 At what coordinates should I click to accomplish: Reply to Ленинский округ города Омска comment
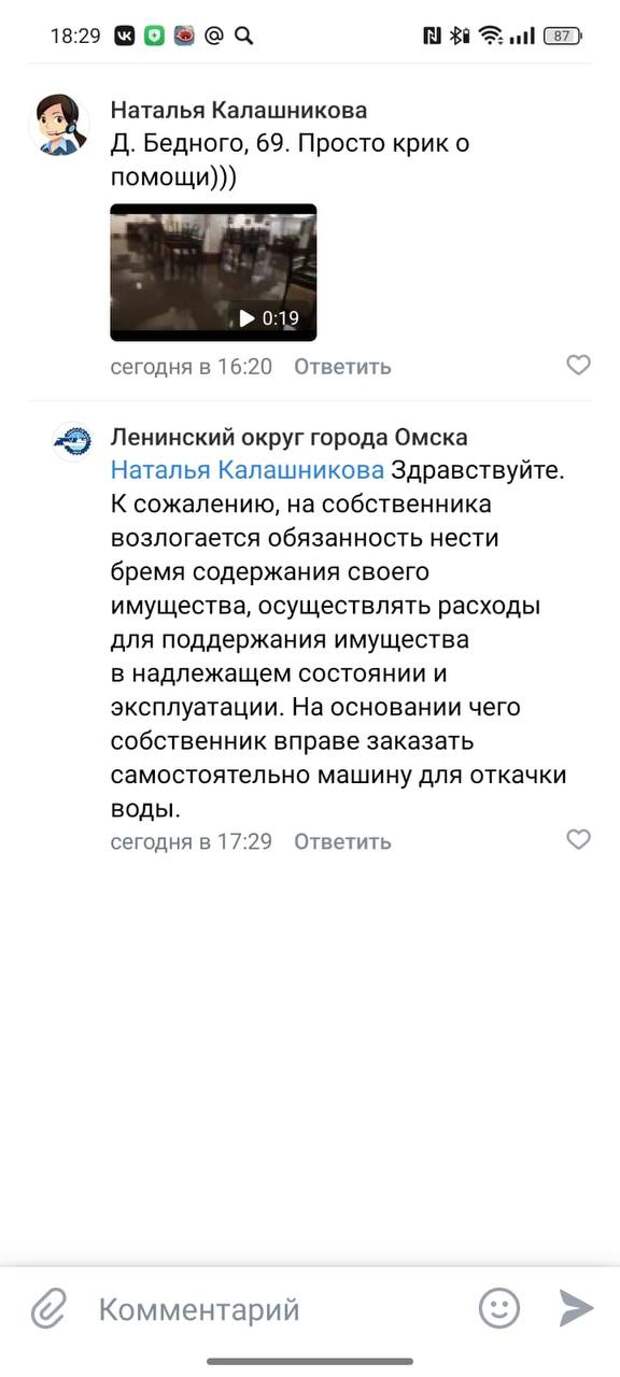(x=342, y=842)
